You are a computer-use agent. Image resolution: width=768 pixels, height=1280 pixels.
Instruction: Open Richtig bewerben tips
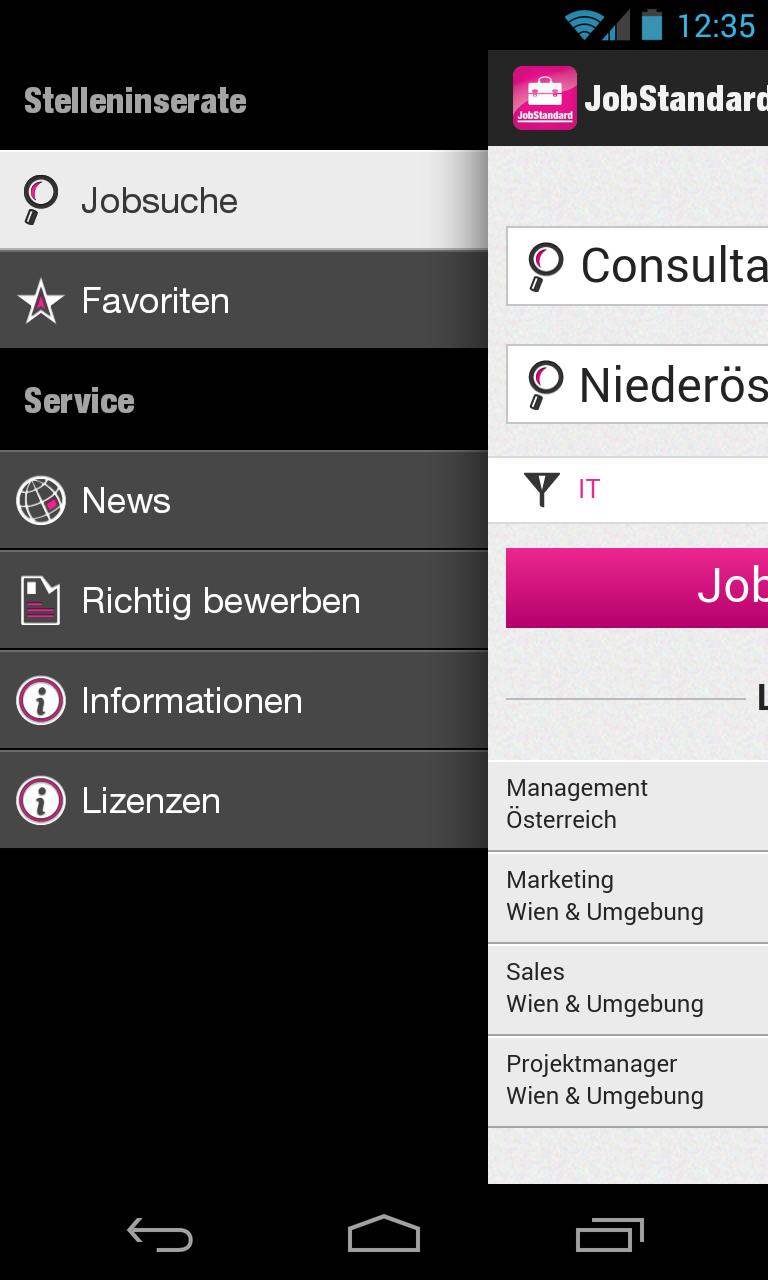[x=243, y=600]
